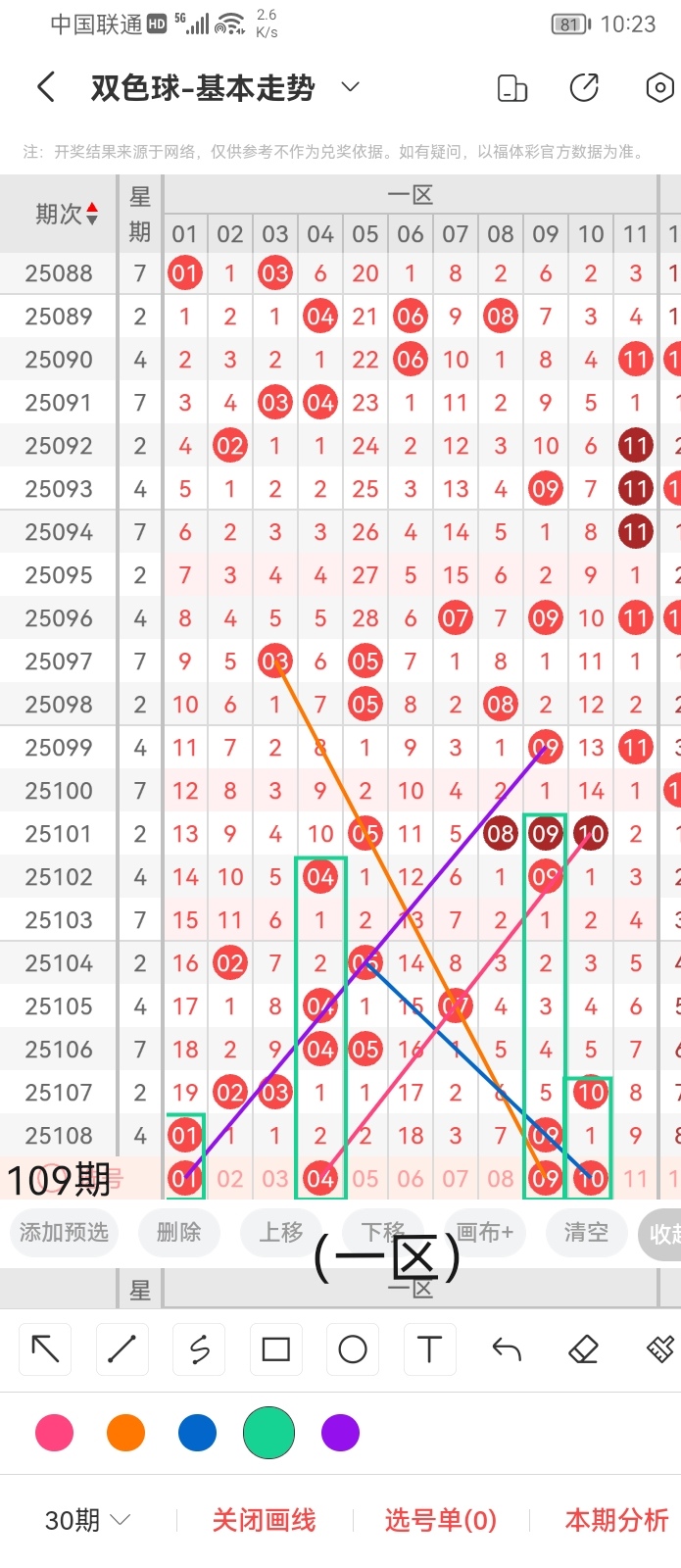Toggle sort order of the 期次 column
This screenshot has height=1568, width=681.
[92, 214]
